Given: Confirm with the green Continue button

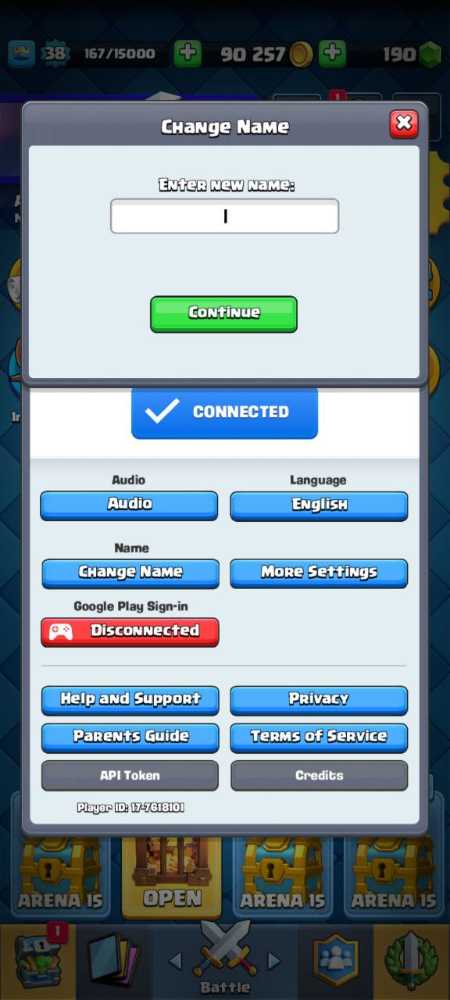Looking at the screenshot, I should 224,314.
